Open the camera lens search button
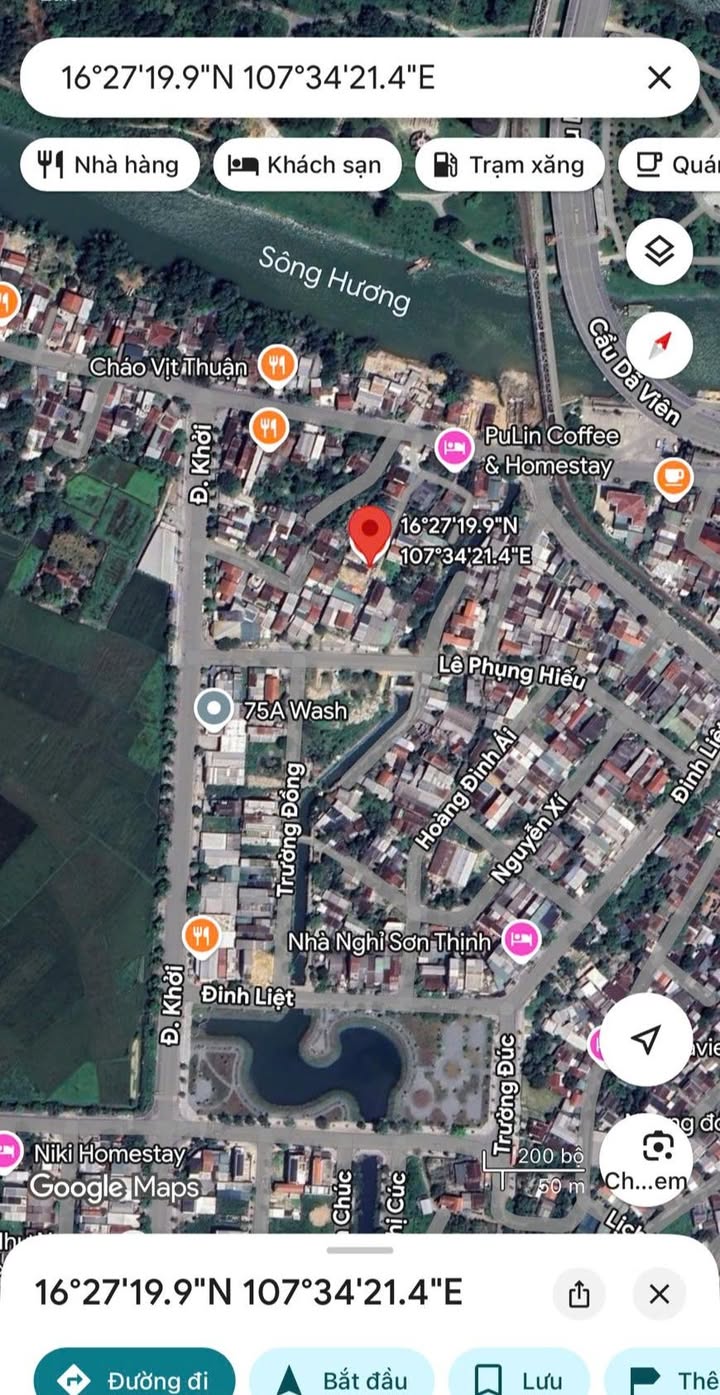This screenshot has width=720, height=1395. tap(646, 1159)
